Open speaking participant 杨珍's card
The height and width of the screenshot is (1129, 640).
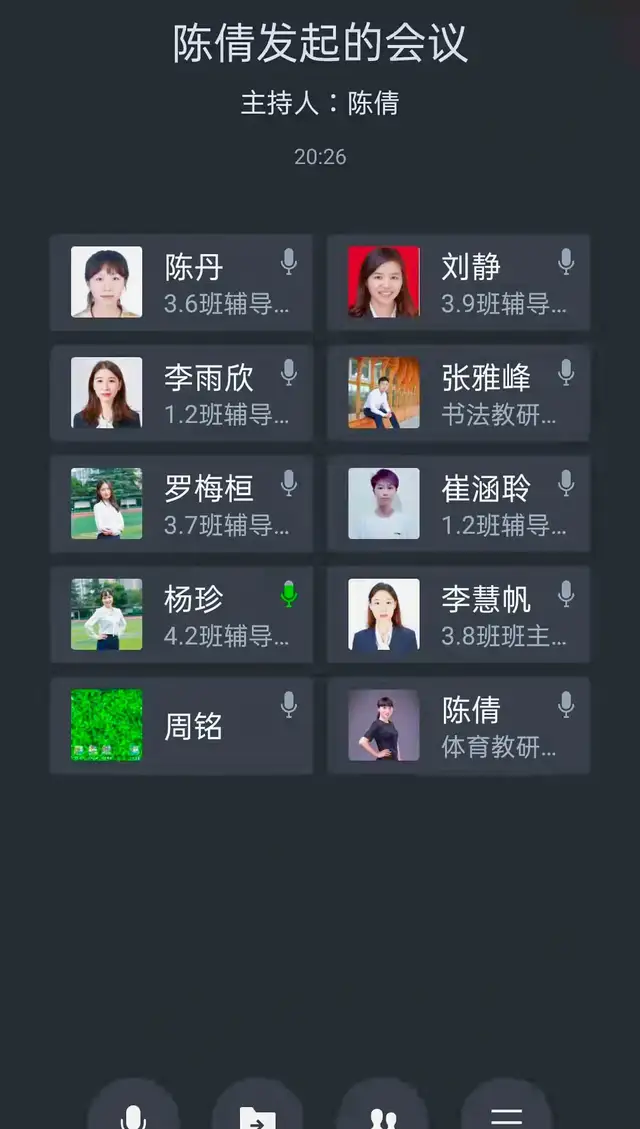pyautogui.click(x=181, y=614)
